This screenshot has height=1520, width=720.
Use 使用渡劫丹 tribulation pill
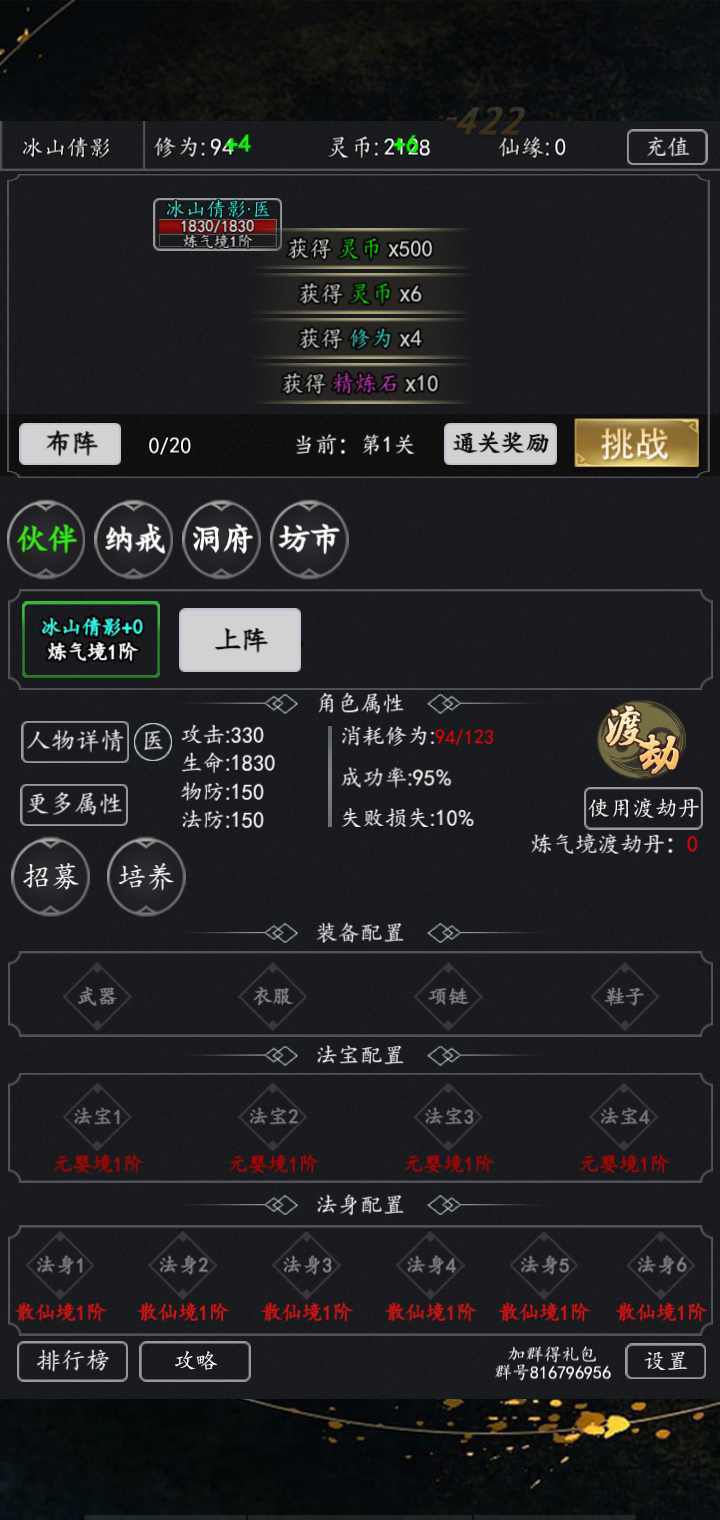tap(643, 808)
